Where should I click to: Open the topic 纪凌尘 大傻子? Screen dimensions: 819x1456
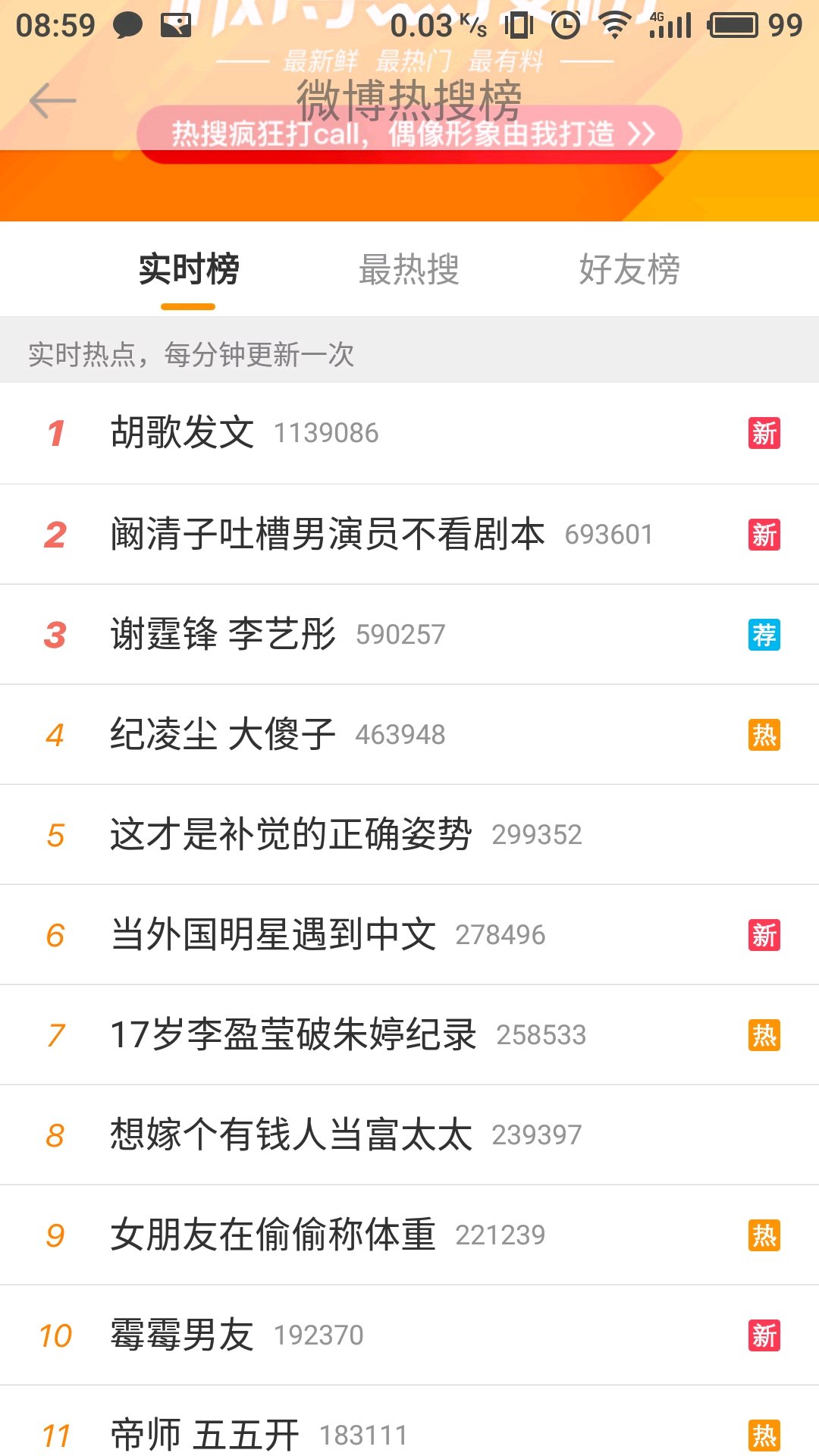point(223,734)
